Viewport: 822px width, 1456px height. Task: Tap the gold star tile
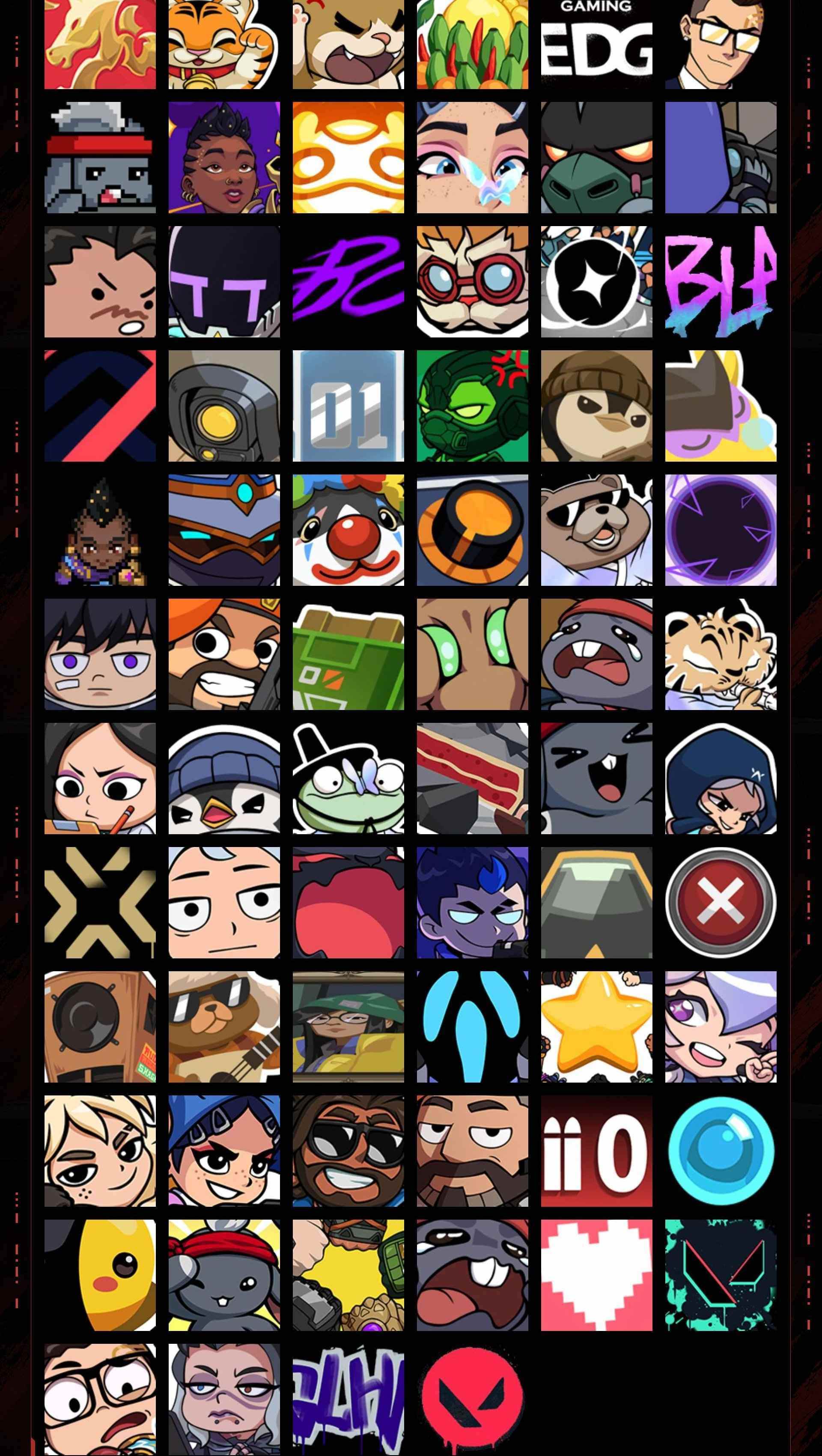pyautogui.click(x=596, y=1027)
